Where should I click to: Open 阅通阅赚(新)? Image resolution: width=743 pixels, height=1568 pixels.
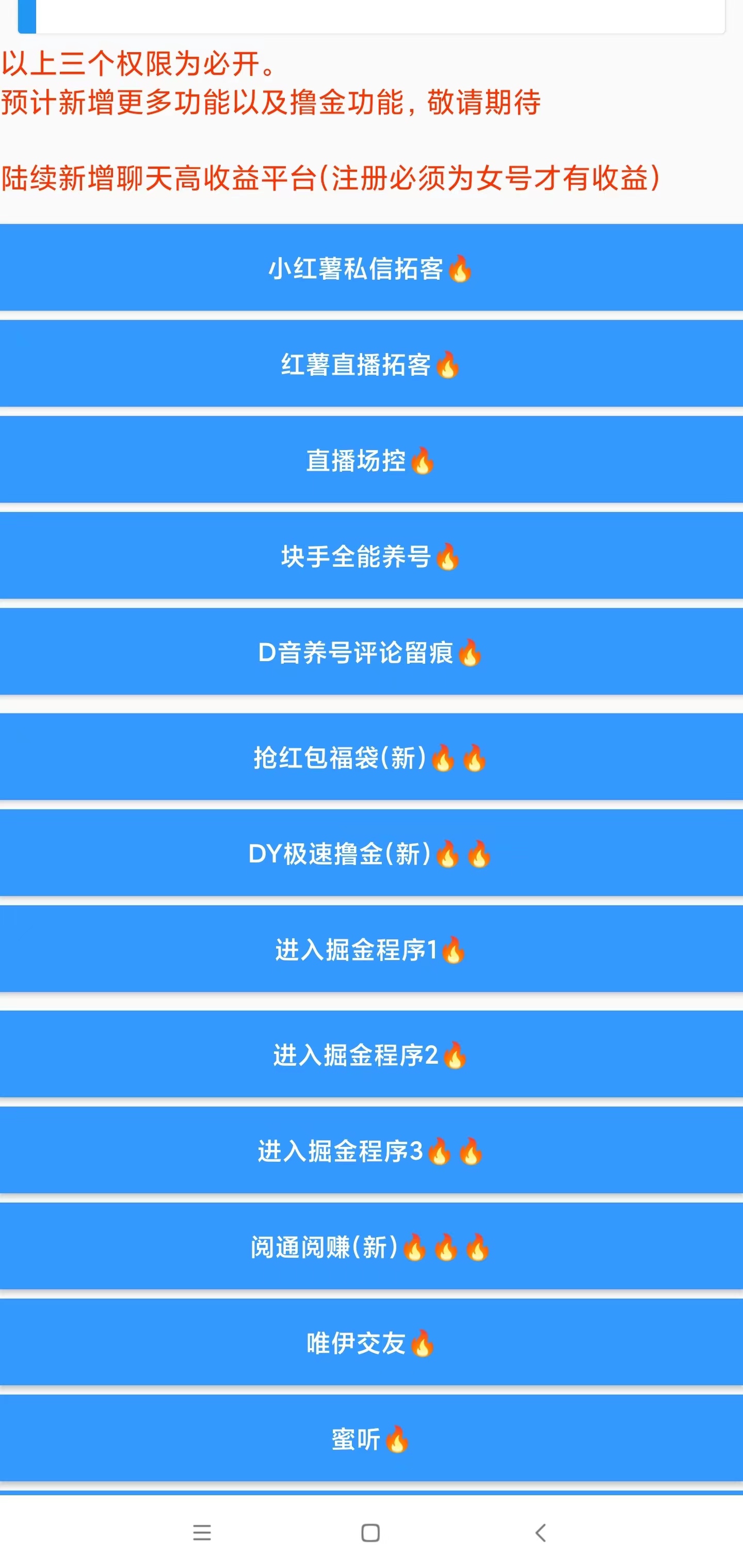click(x=371, y=1246)
